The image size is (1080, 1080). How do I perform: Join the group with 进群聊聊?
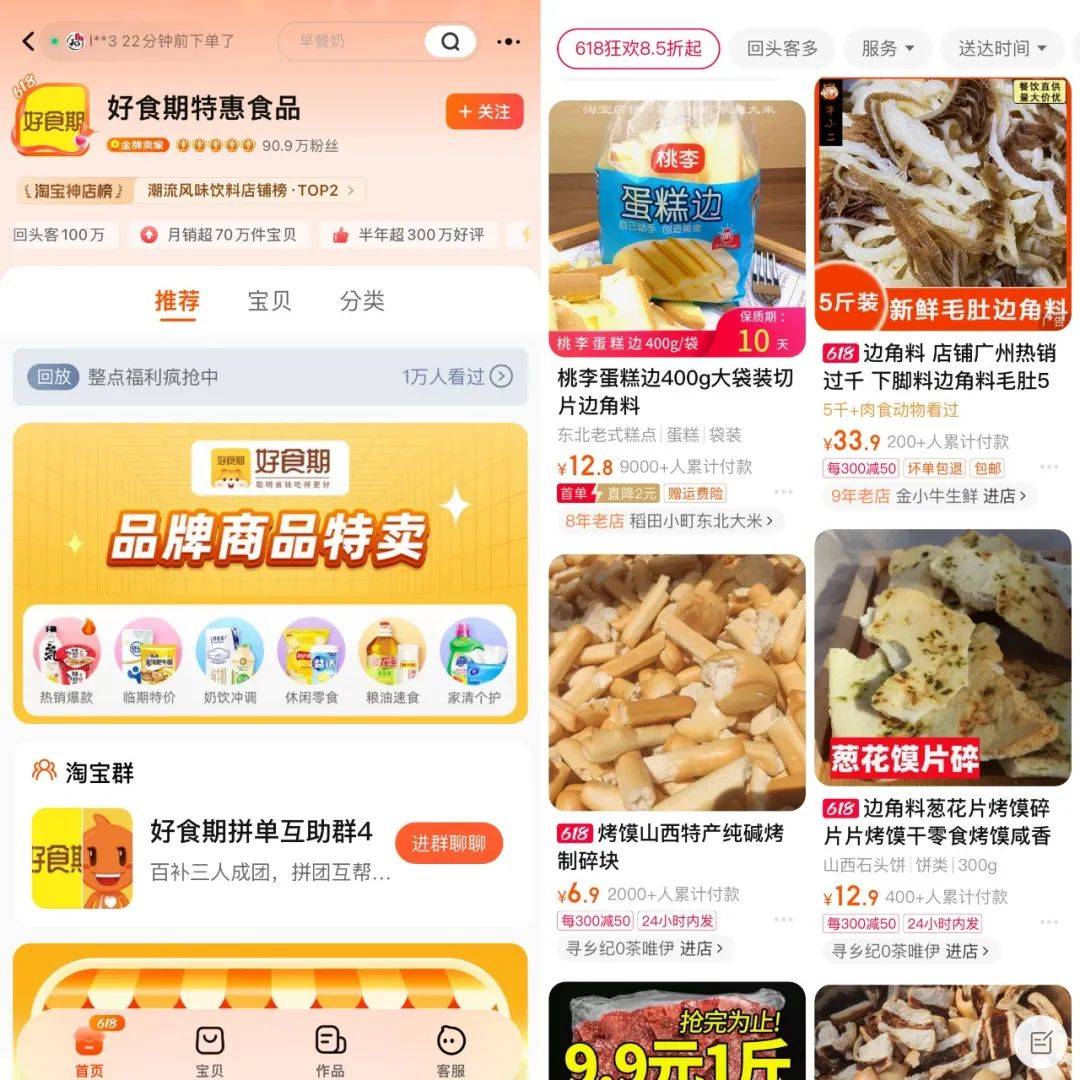pos(449,844)
